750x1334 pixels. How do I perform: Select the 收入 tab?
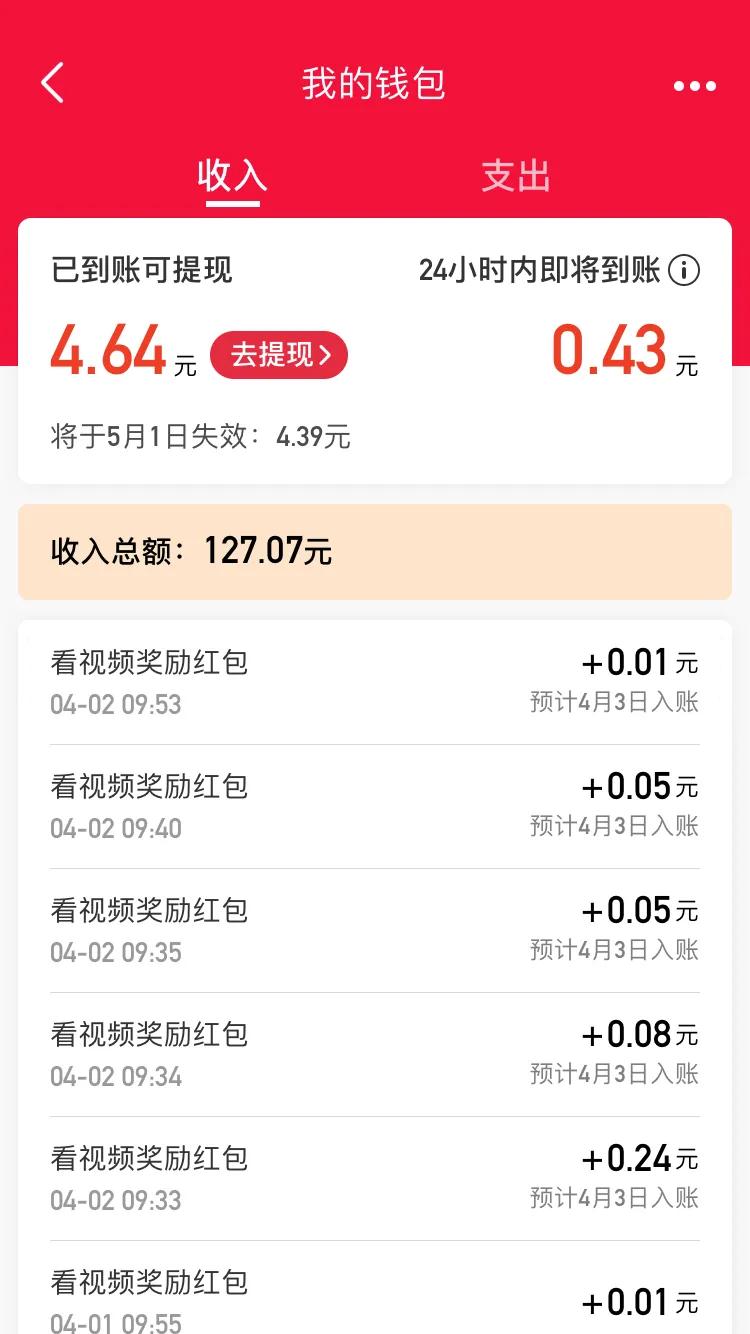coord(233,176)
